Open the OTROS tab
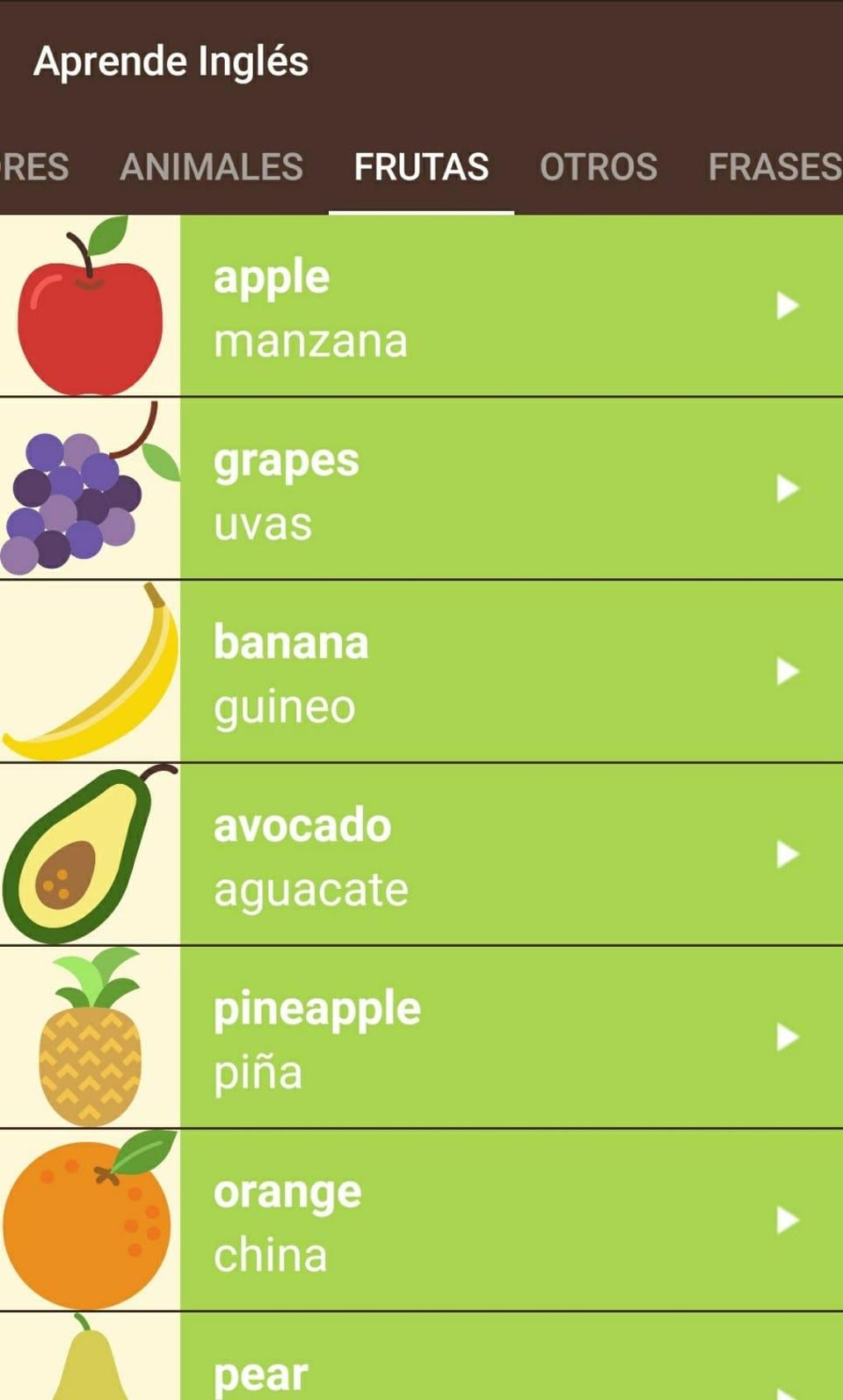The height and width of the screenshot is (1400, 843). pyautogui.click(x=598, y=168)
